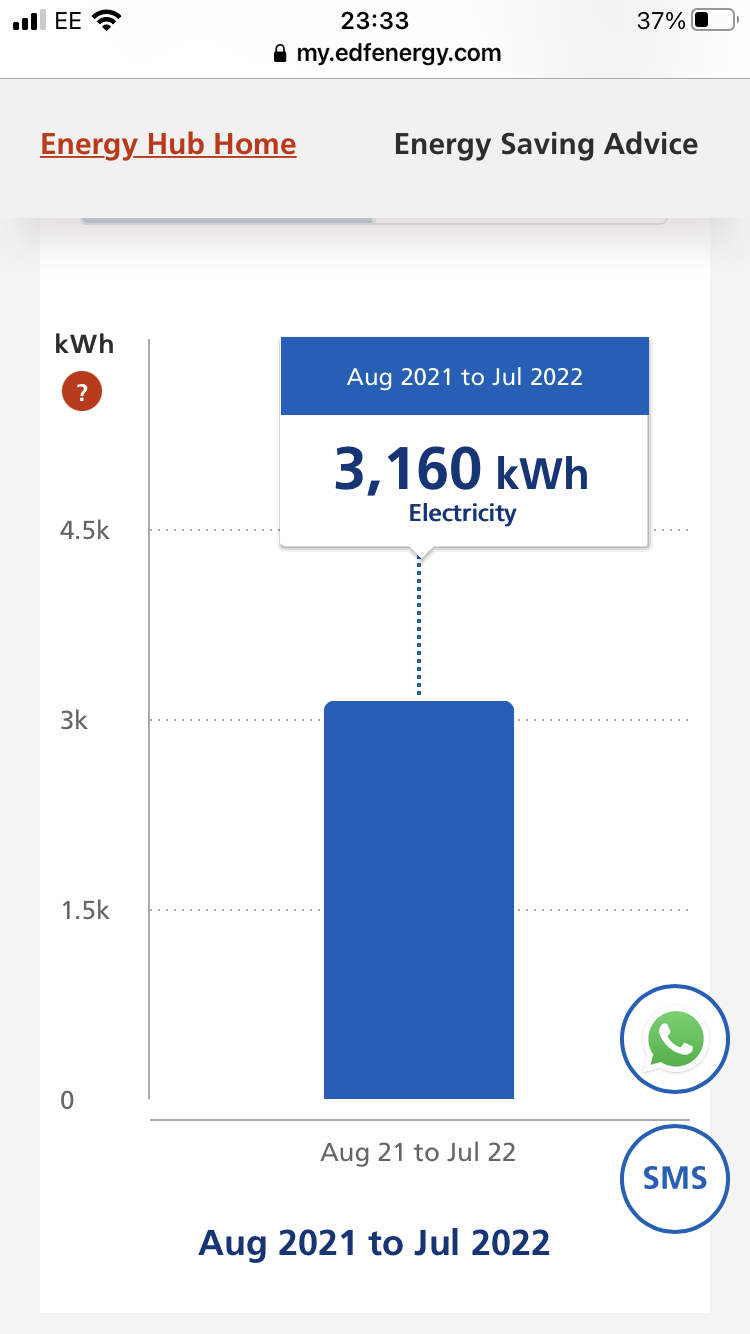
Task: Switch to Energy Saving Advice
Action: pyautogui.click(x=546, y=144)
